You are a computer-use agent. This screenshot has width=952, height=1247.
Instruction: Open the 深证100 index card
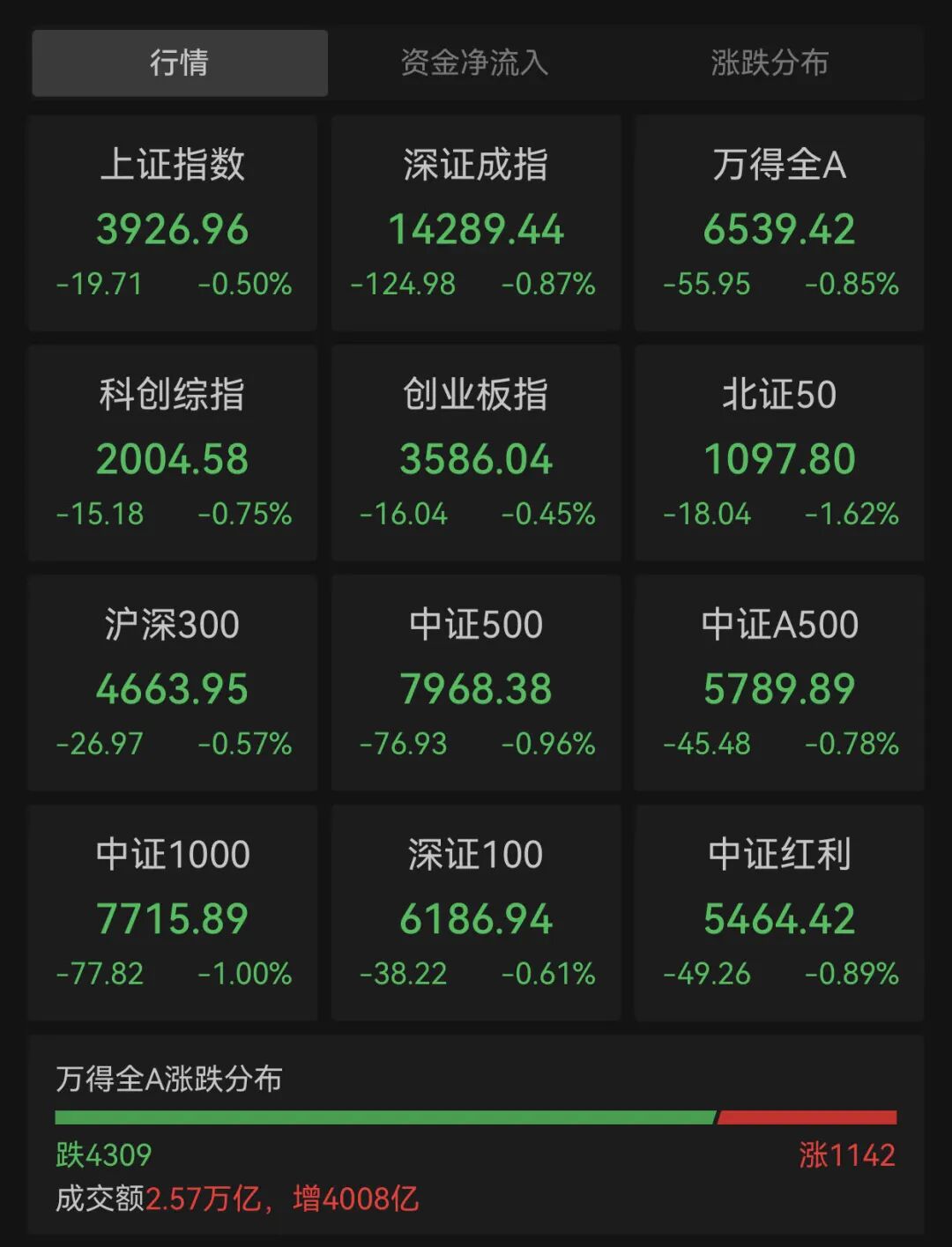(x=476, y=913)
